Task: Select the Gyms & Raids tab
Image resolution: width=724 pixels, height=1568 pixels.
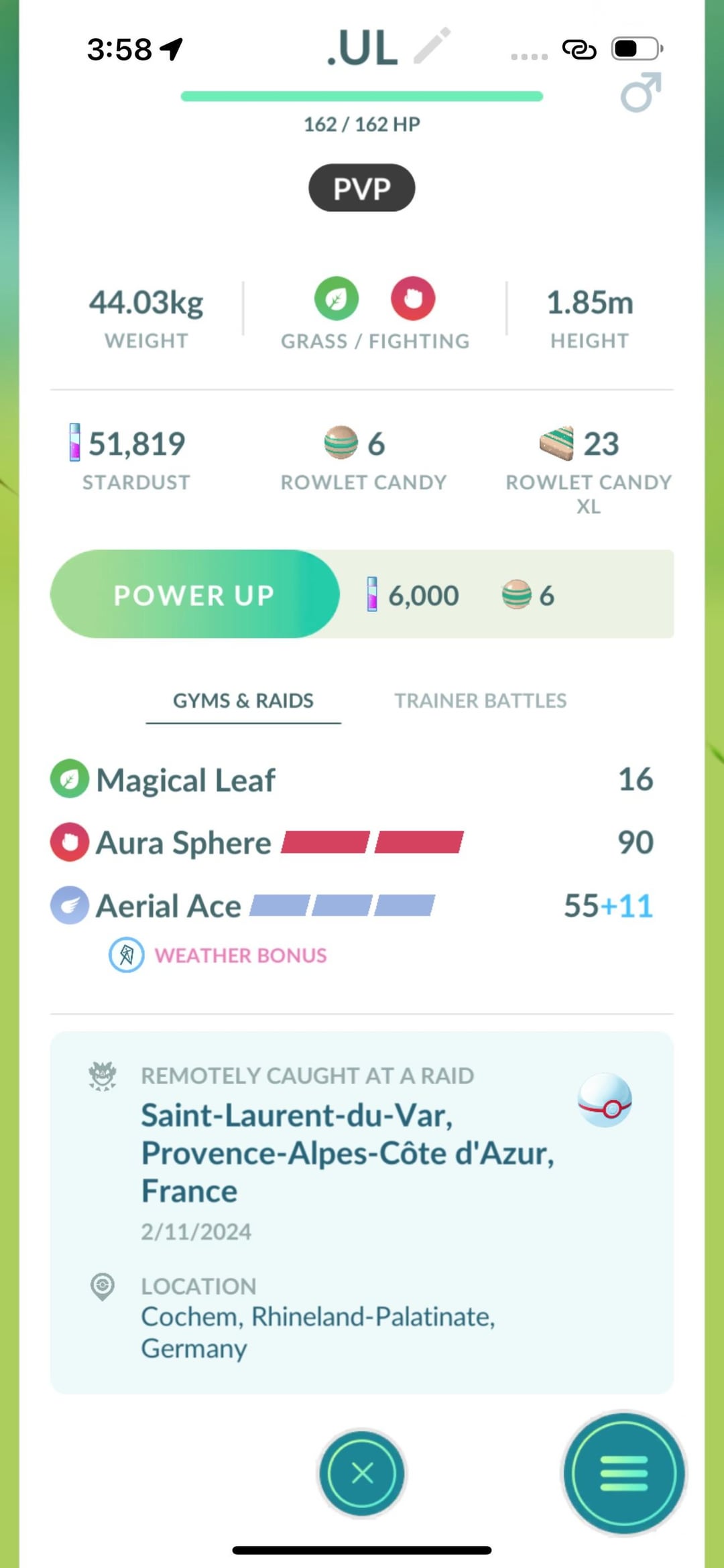Action: pos(243,701)
